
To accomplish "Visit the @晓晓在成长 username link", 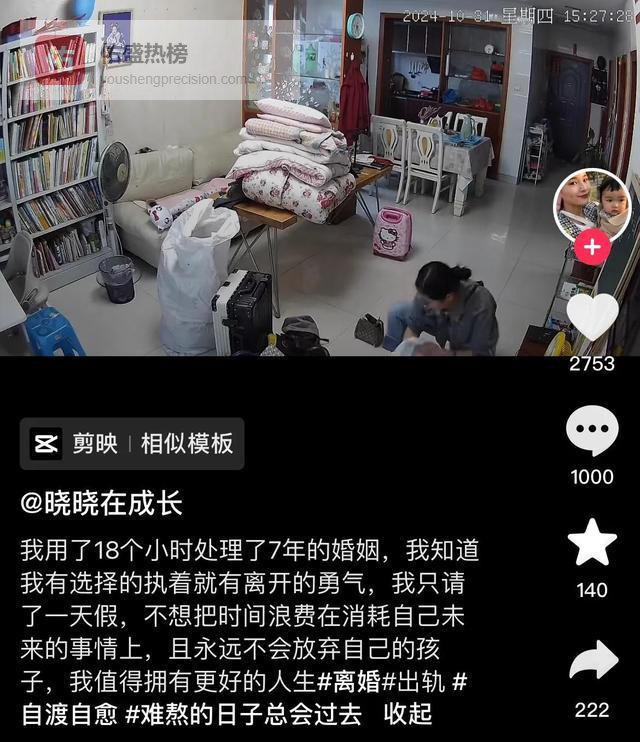I will click(x=101, y=504).
